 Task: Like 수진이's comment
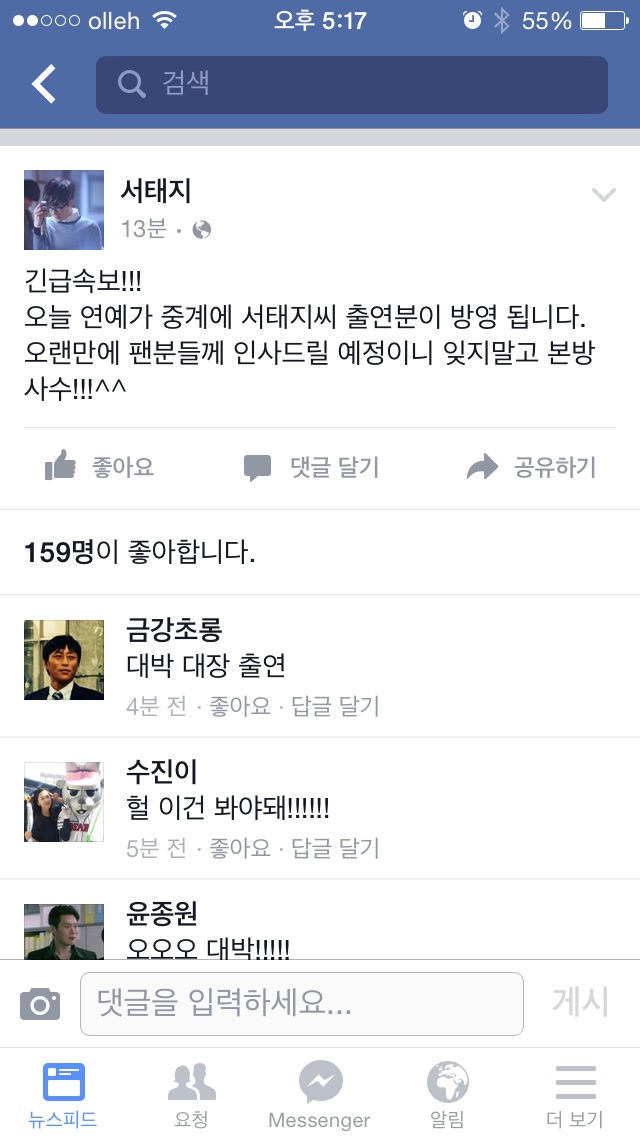pos(239,848)
